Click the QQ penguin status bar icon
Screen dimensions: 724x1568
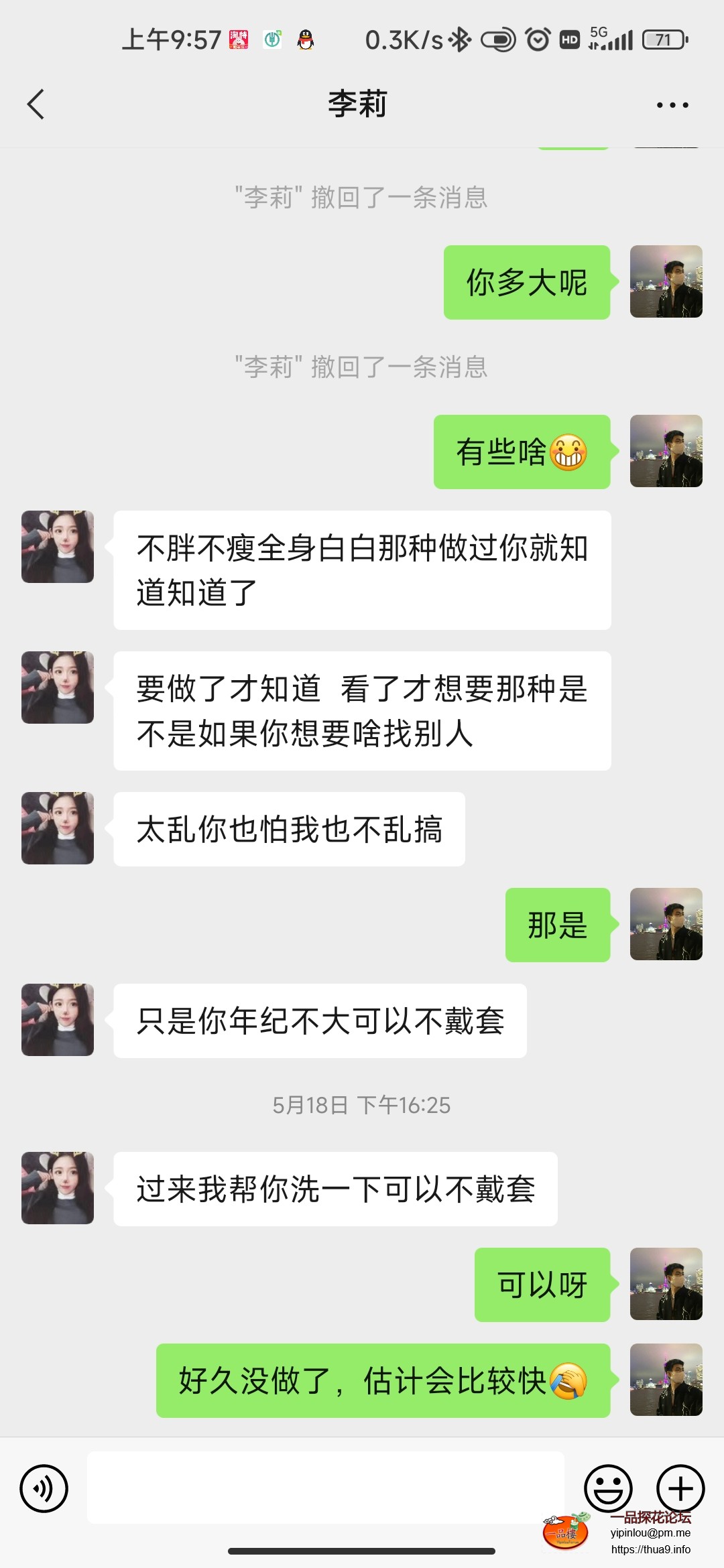[x=305, y=40]
